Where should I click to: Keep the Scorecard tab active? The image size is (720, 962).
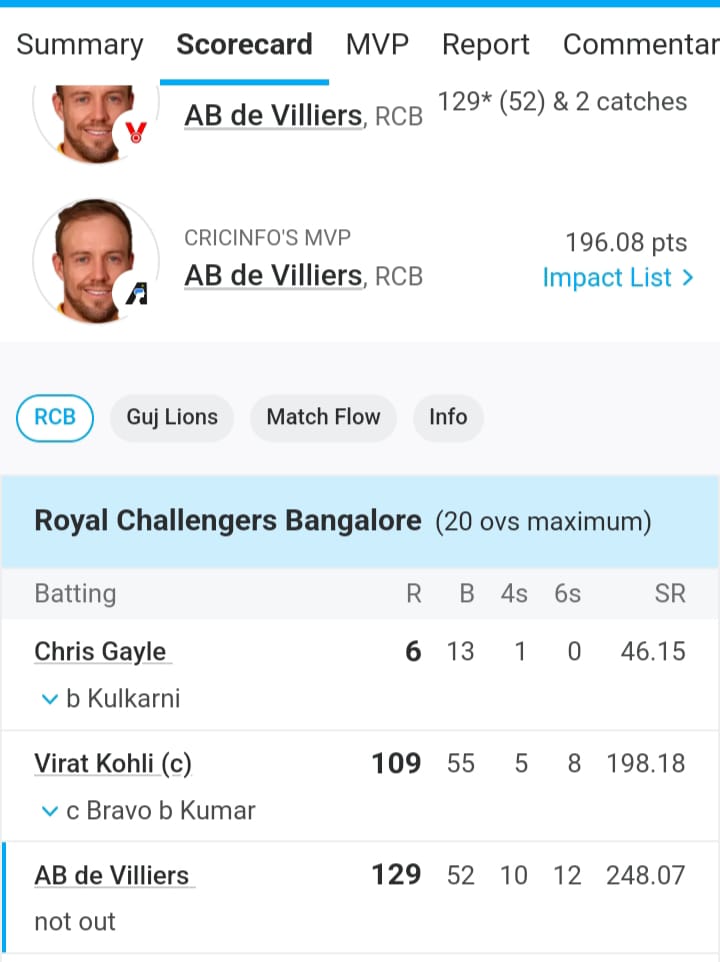point(244,44)
